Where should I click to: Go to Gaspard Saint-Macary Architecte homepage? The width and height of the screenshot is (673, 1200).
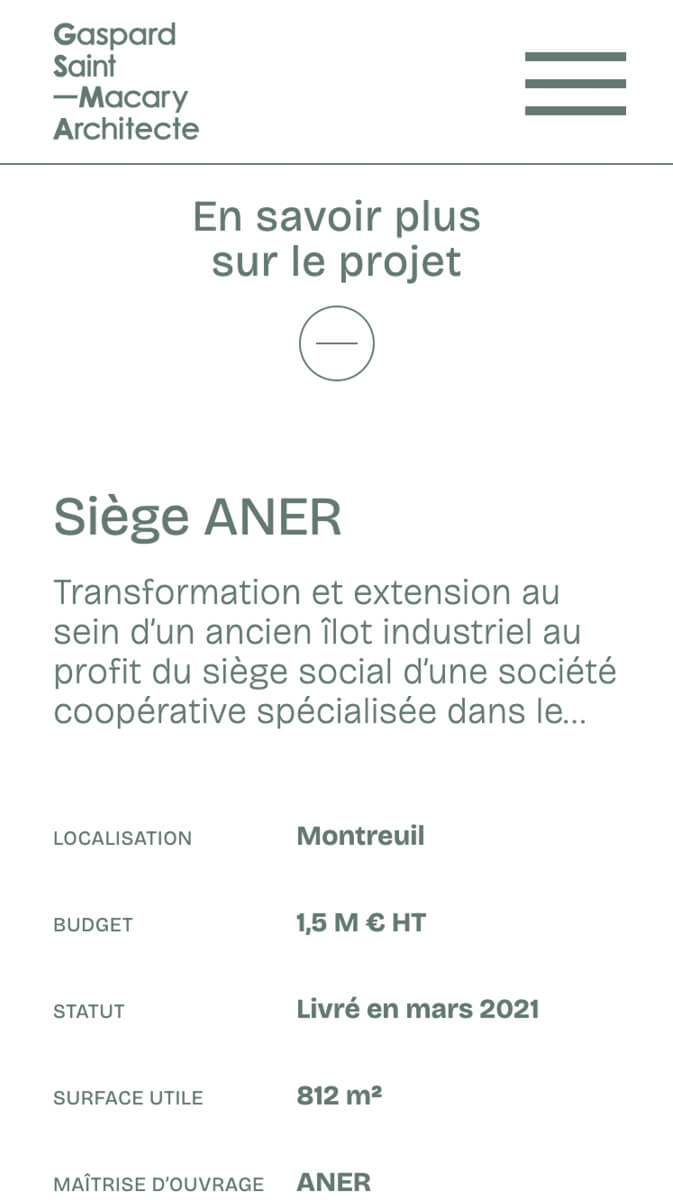tap(126, 82)
